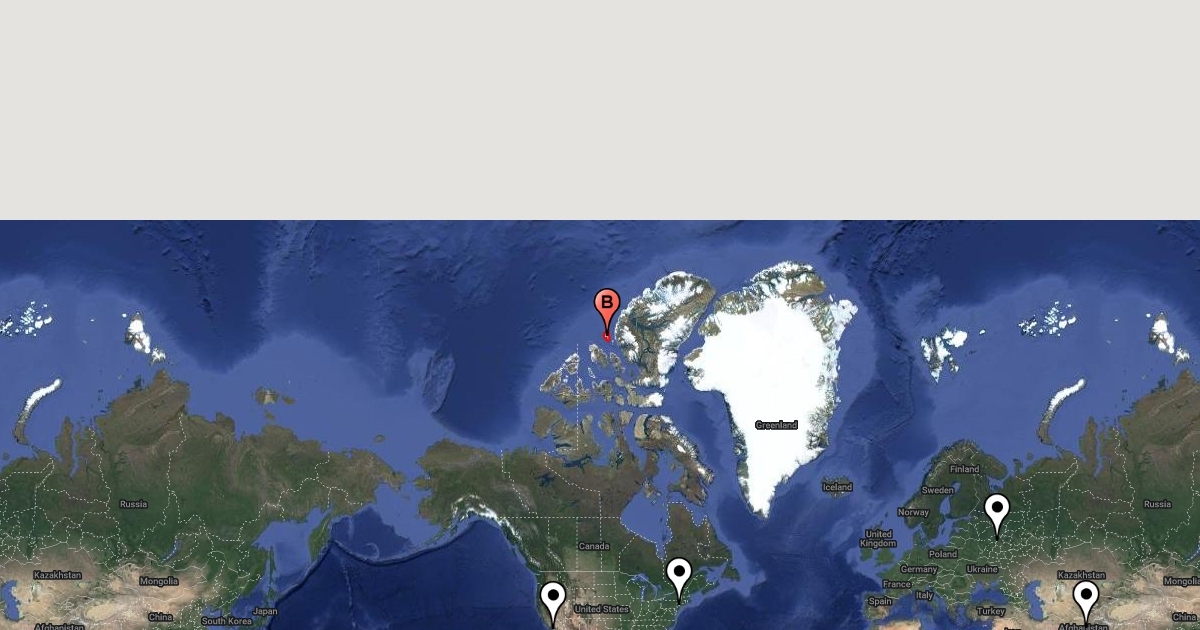Tap the white pin on the western United States
The width and height of the screenshot is (1200, 630).
(x=553, y=599)
